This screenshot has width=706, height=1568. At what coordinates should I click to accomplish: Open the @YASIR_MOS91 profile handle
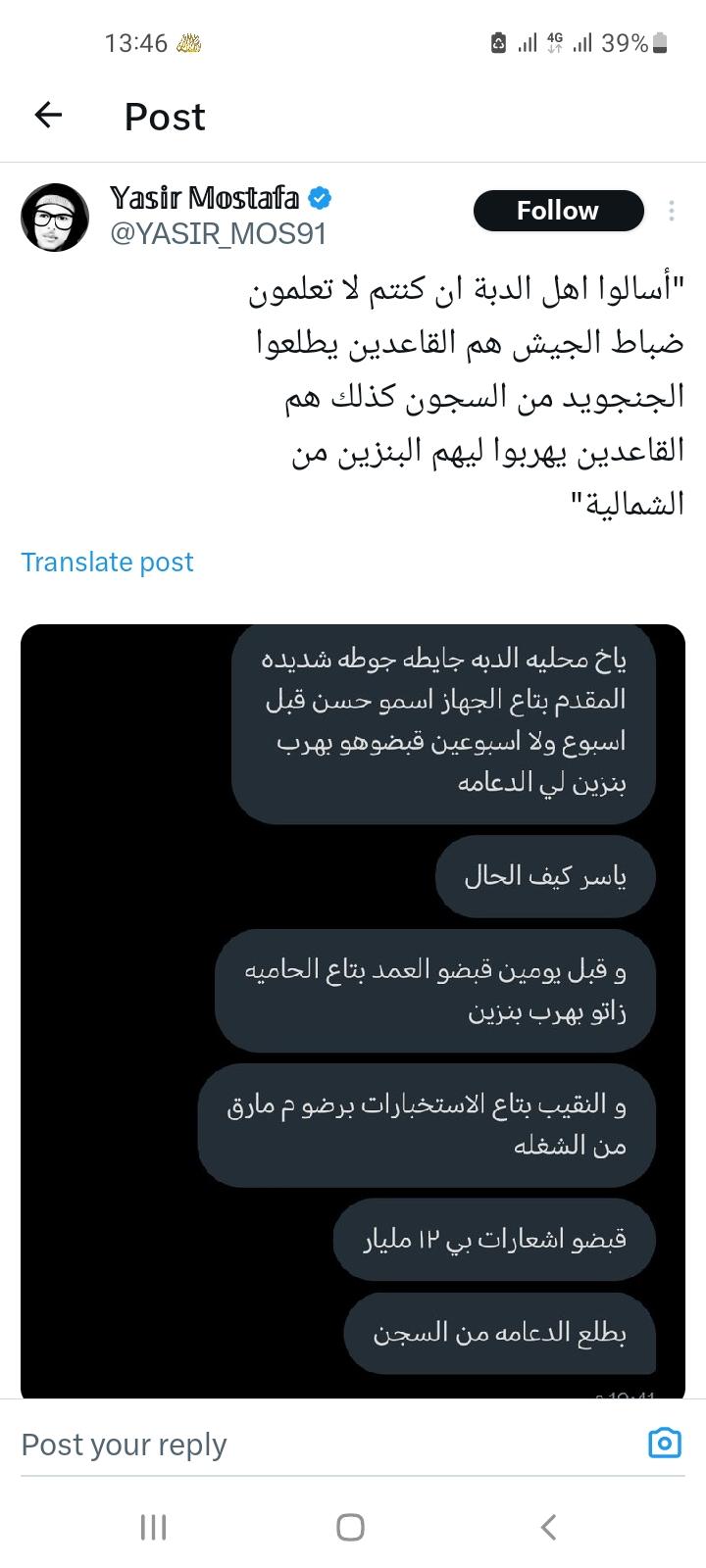(x=218, y=233)
